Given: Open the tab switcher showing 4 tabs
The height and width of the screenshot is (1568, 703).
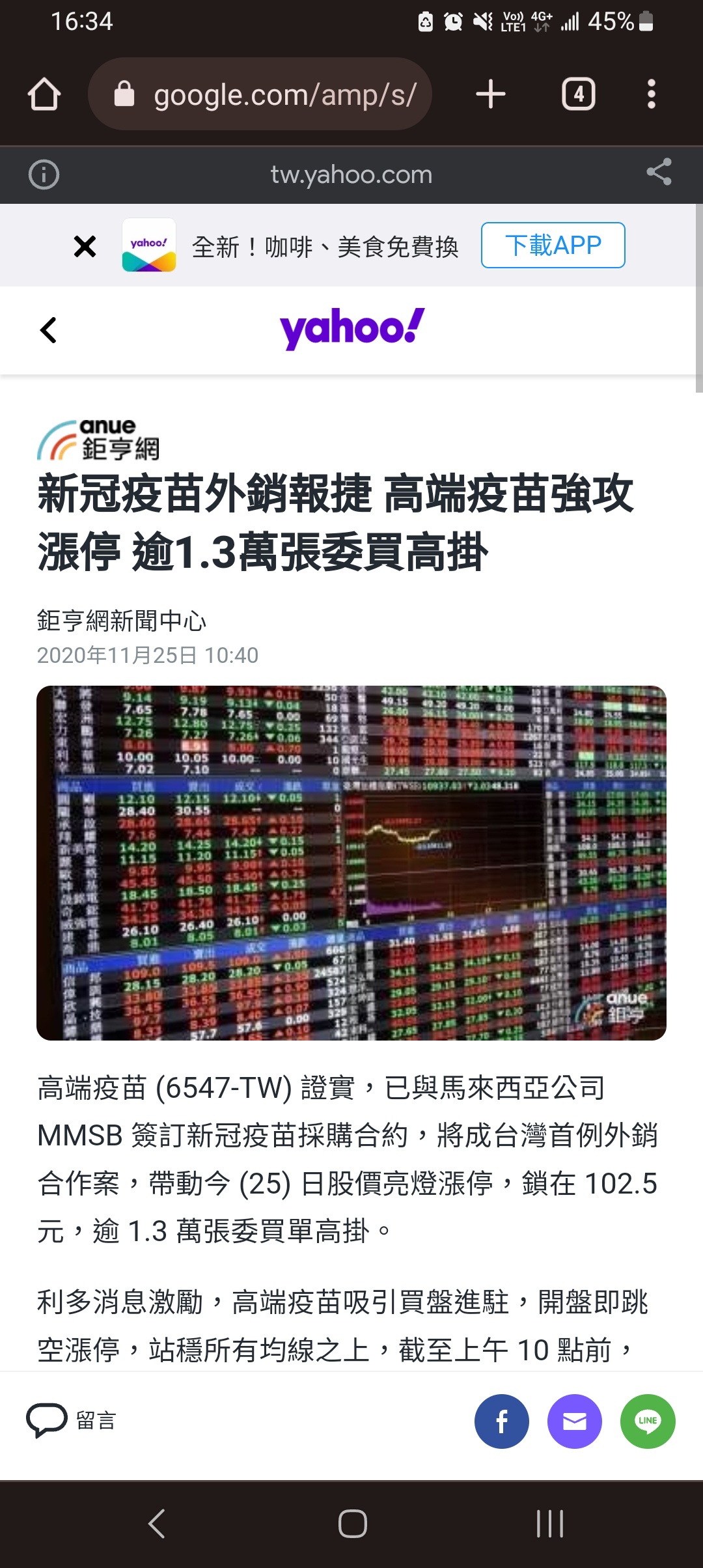Looking at the screenshot, I should pos(579,94).
